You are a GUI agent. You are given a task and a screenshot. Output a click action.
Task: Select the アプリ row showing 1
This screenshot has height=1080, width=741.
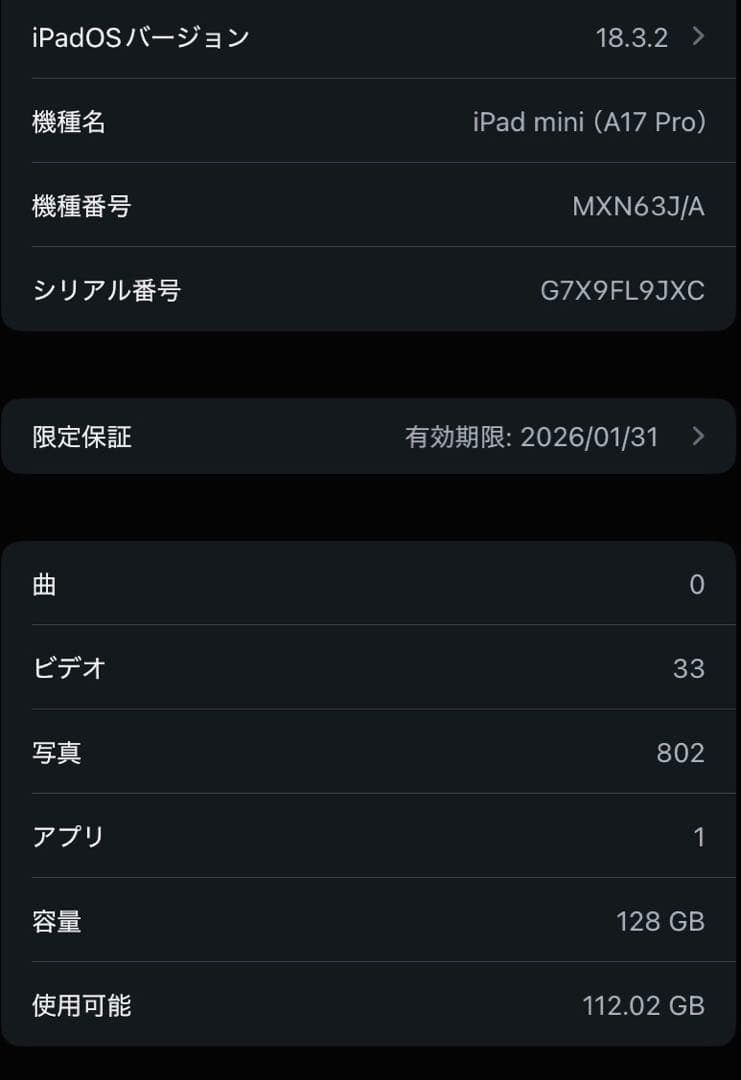[x=370, y=837]
